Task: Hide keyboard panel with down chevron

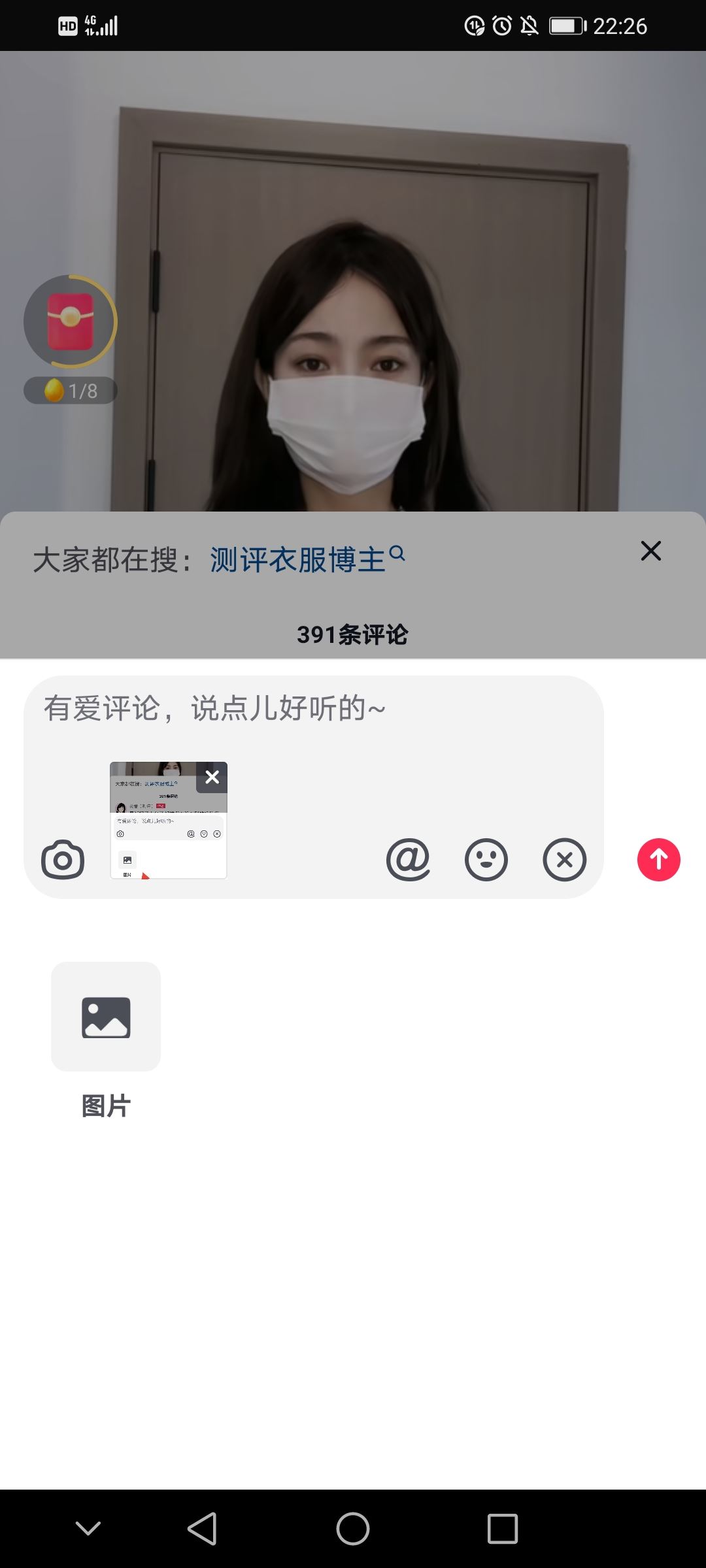Action: [x=88, y=1529]
